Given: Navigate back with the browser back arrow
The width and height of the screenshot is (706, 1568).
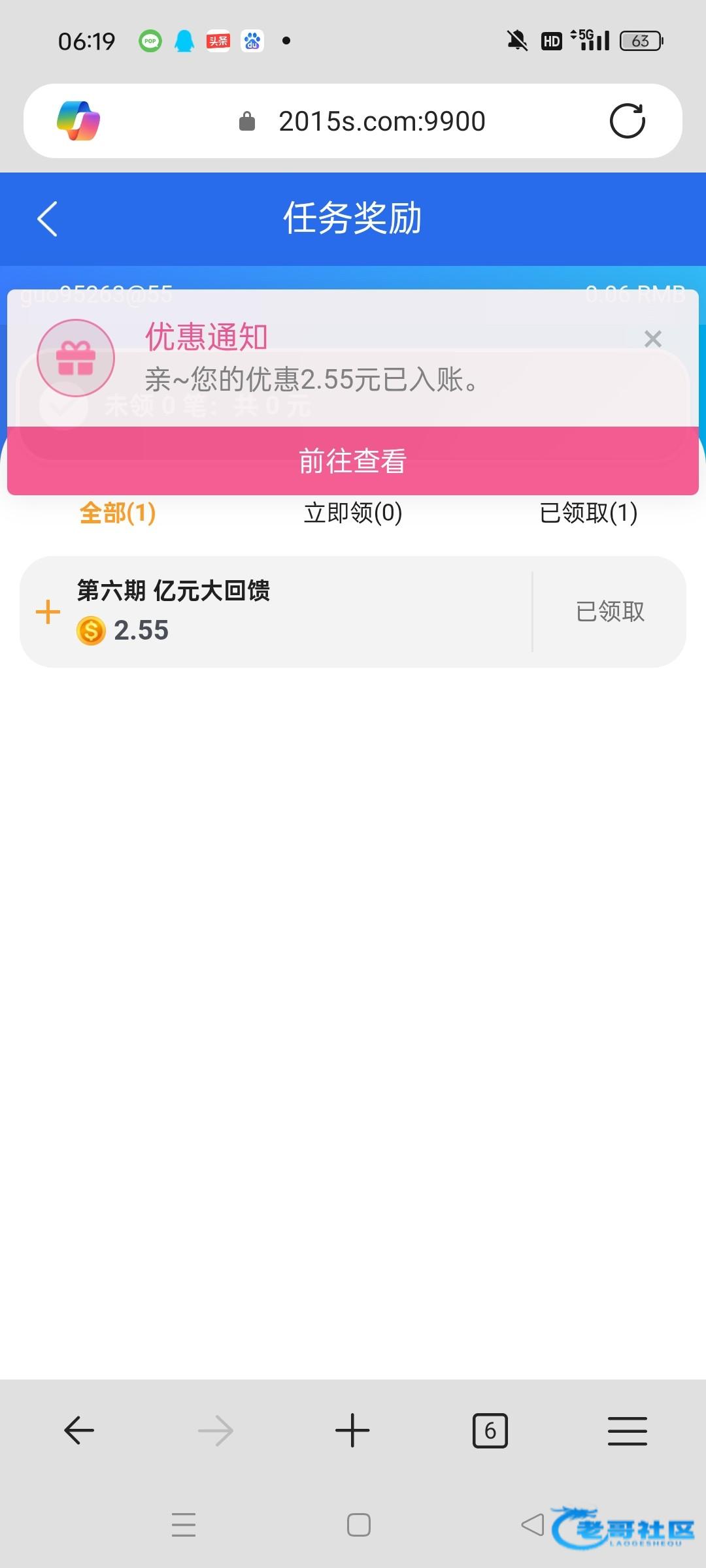Looking at the screenshot, I should pyautogui.click(x=79, y=1430).
